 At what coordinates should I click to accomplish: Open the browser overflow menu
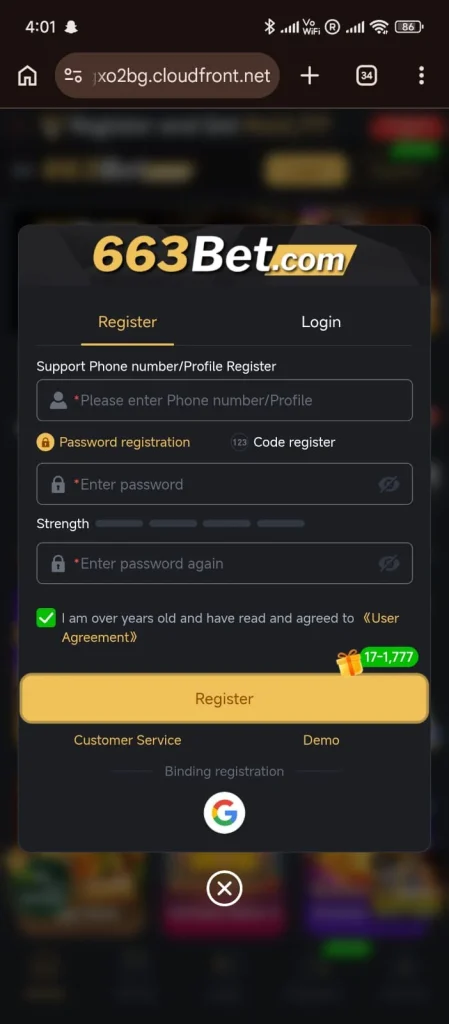click(421, 76)
